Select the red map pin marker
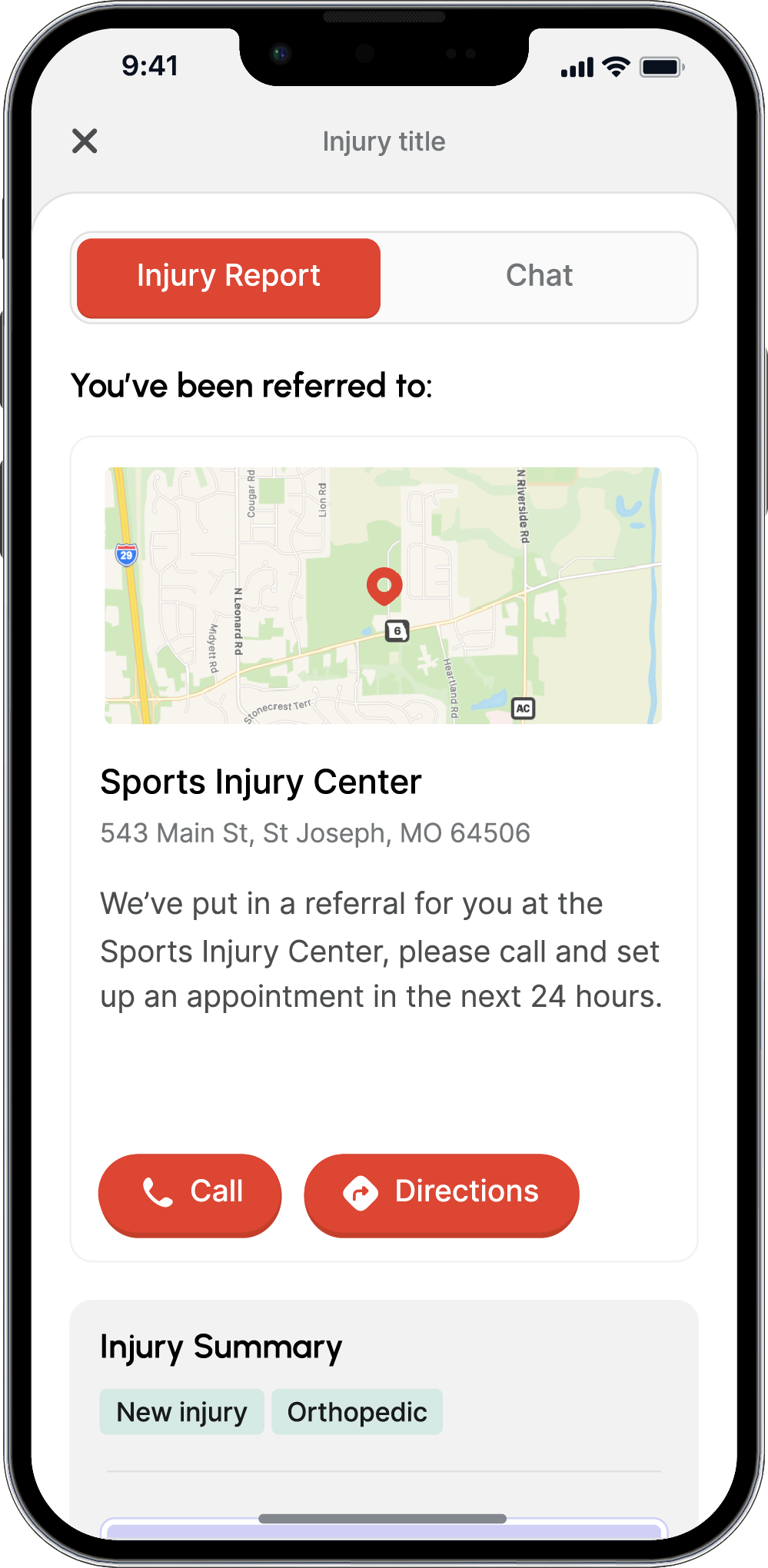This screenshot has width=768, height=1568. click(384, 586)
